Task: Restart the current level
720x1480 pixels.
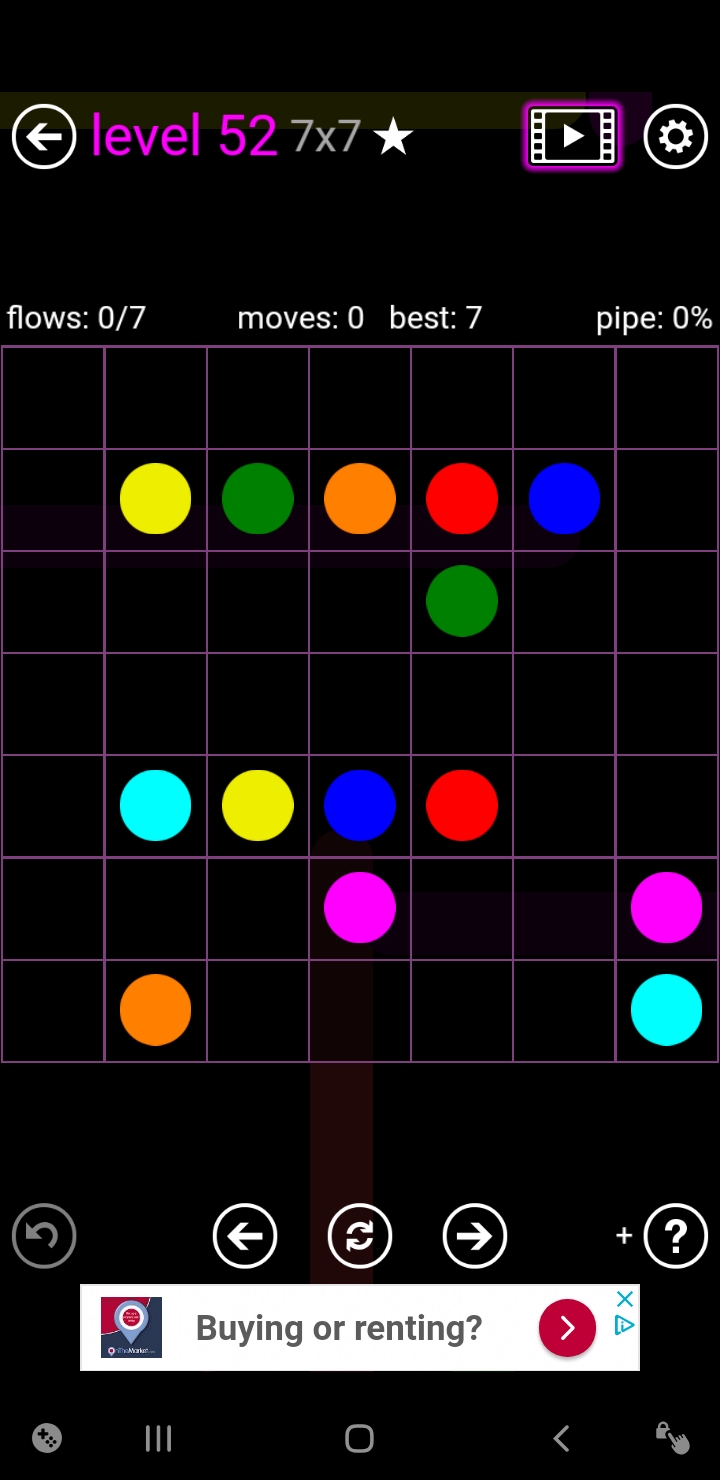Action: [x=360, y=1236]
